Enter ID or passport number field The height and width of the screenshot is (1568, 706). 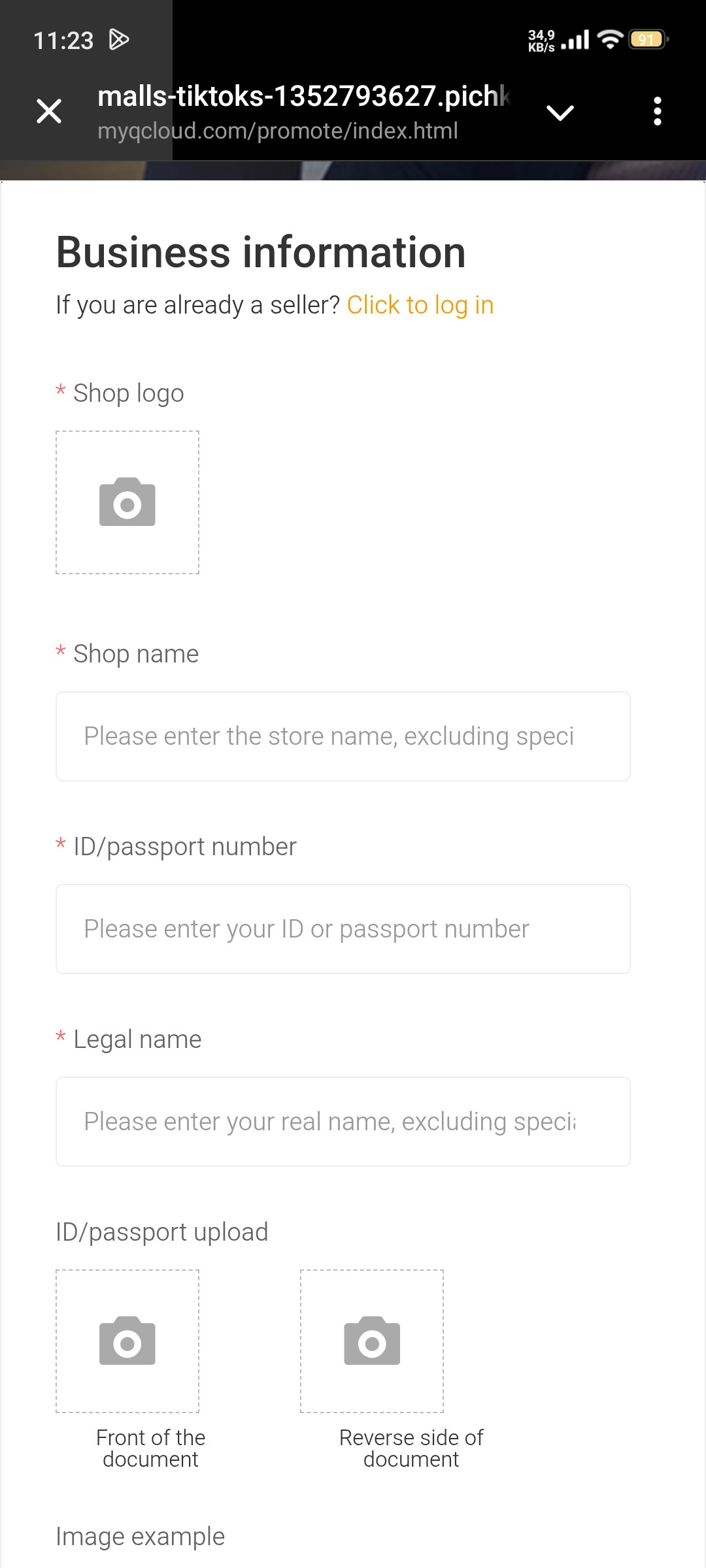[x=343, y=929]
